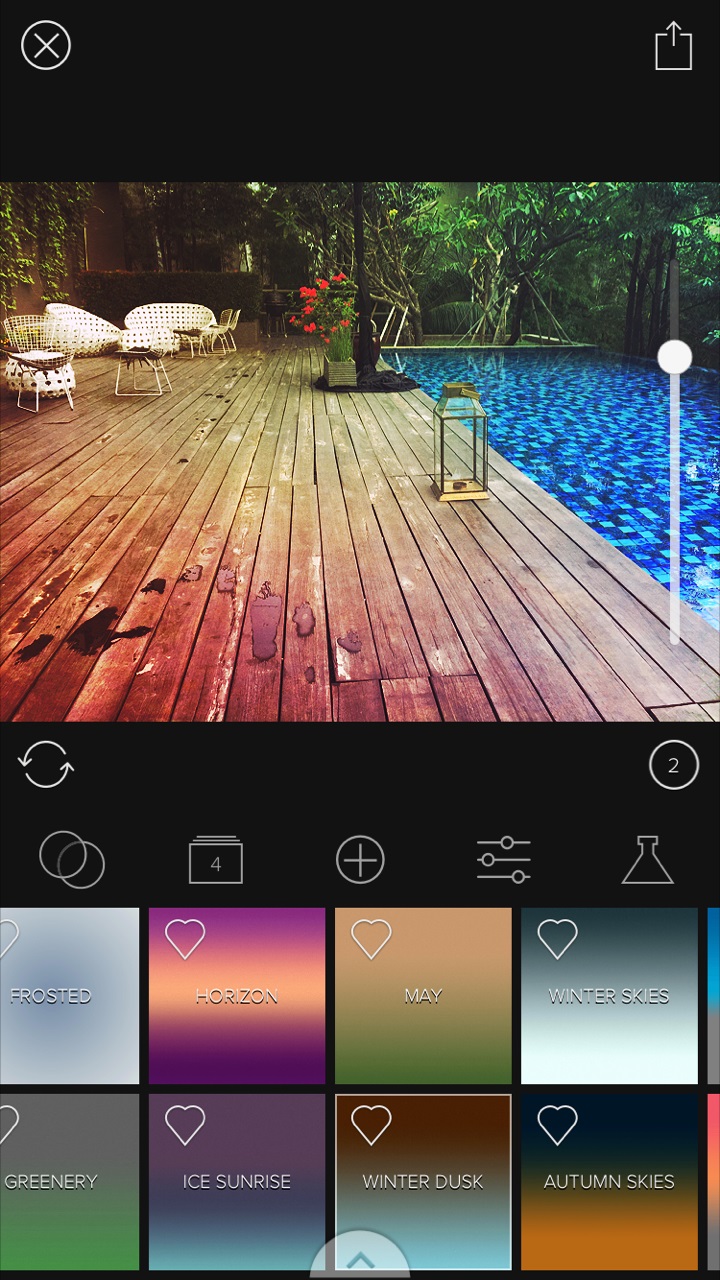The image size is (720, 1280).
Task: Expand the filter panel with up chevron
Action: [x=360, y=1260]
